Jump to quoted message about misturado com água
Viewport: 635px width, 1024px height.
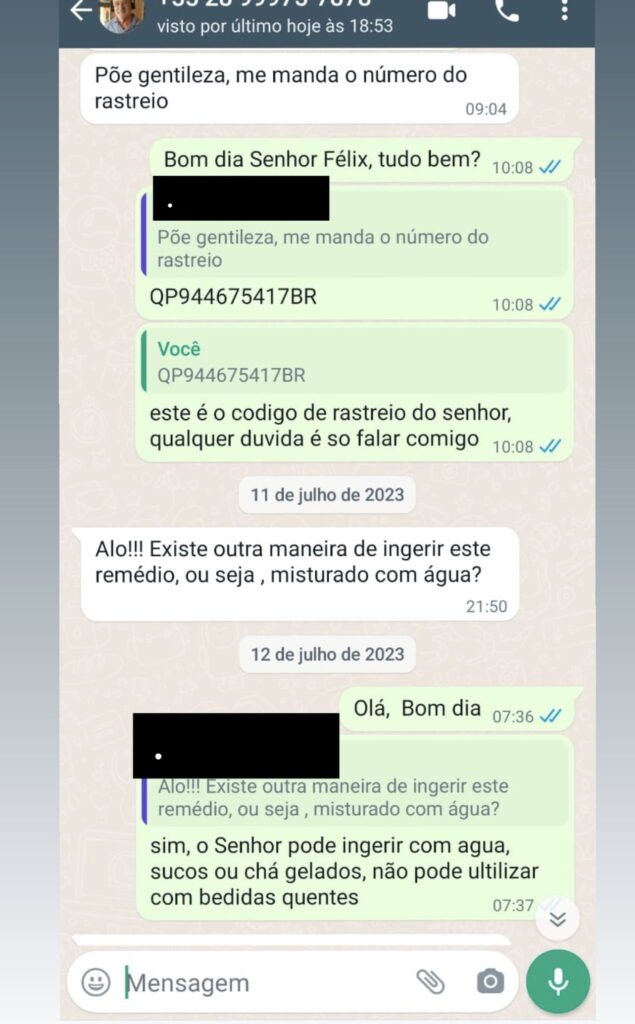coord(357,798)
